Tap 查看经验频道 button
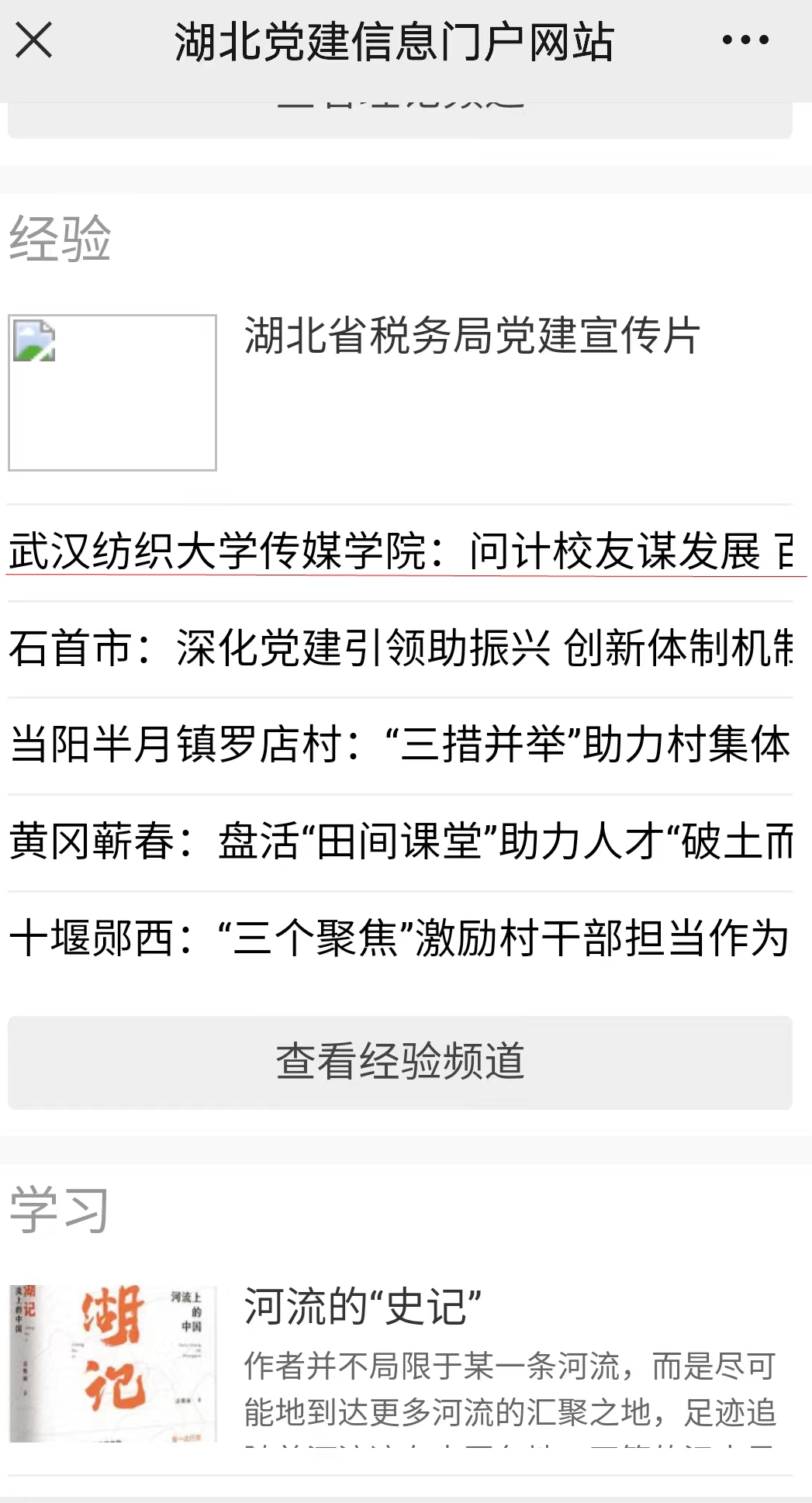The image size is (812, 1503). click(x=399, y=1062)
